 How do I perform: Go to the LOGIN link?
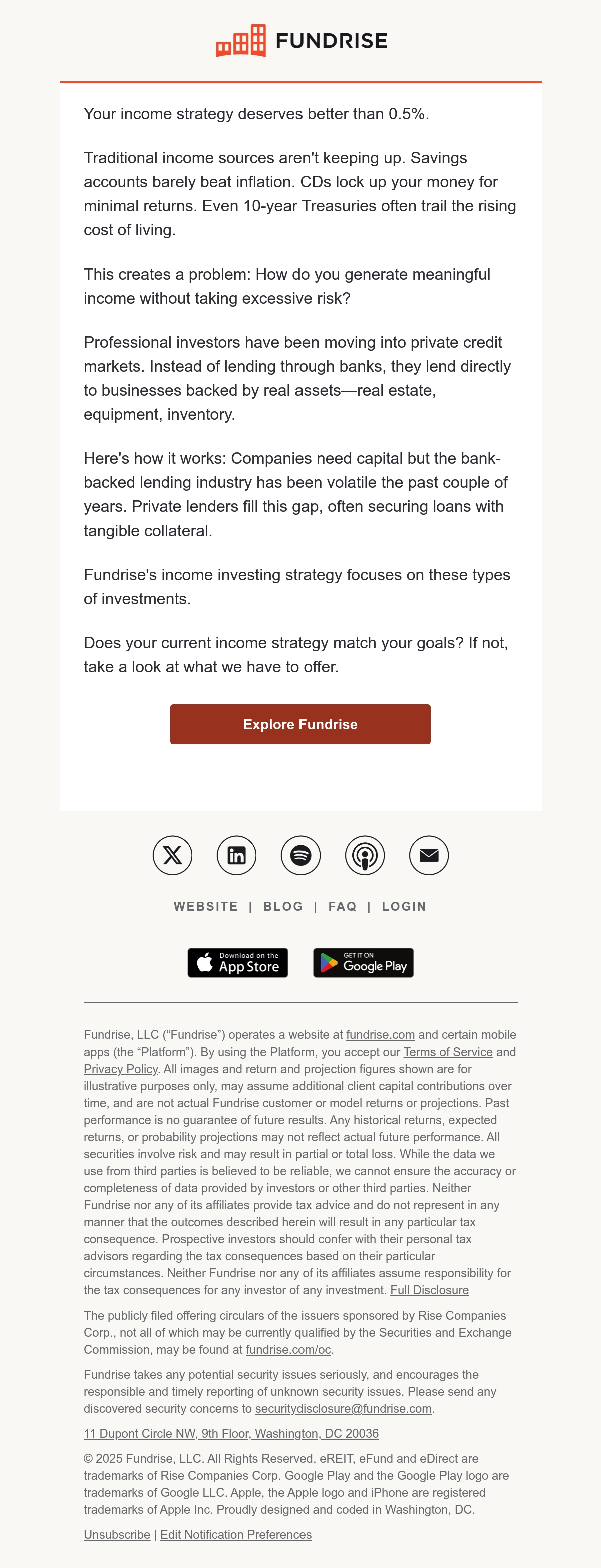point(404,906)
